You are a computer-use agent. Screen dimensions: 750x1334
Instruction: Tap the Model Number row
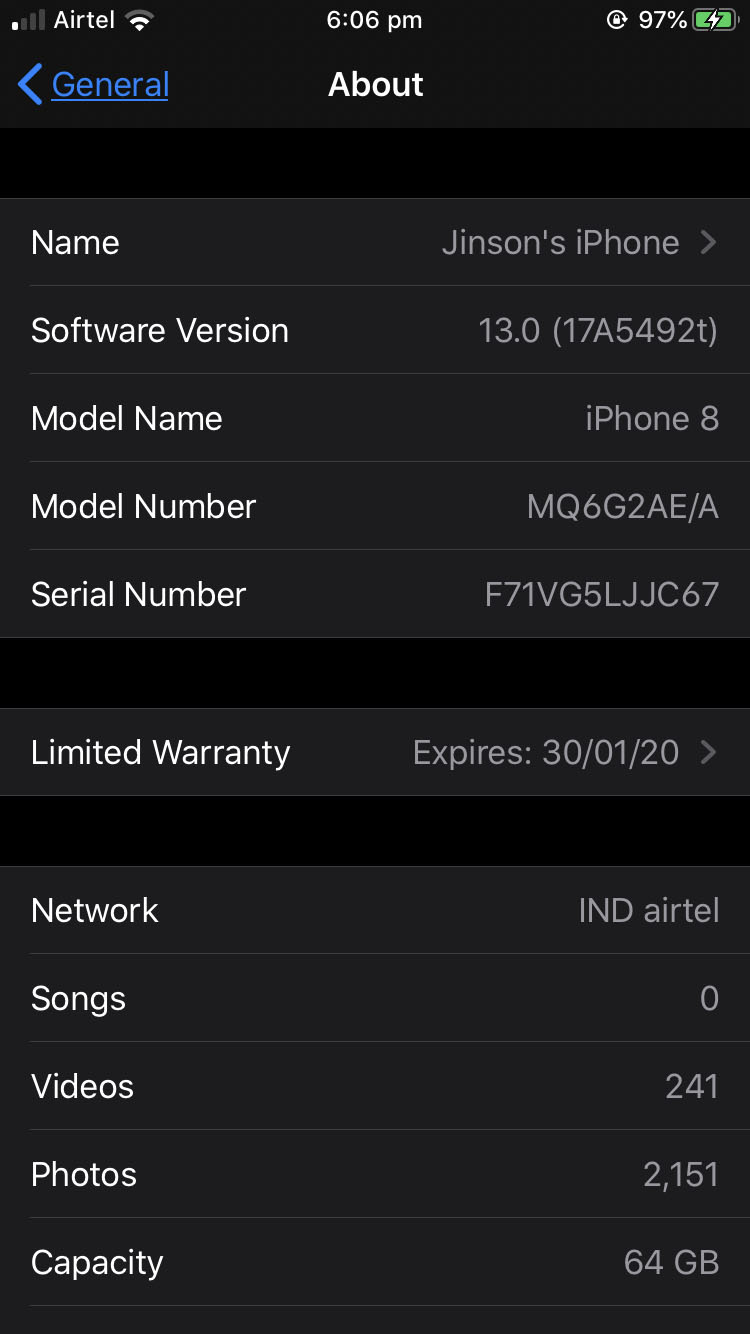[375, 507]
